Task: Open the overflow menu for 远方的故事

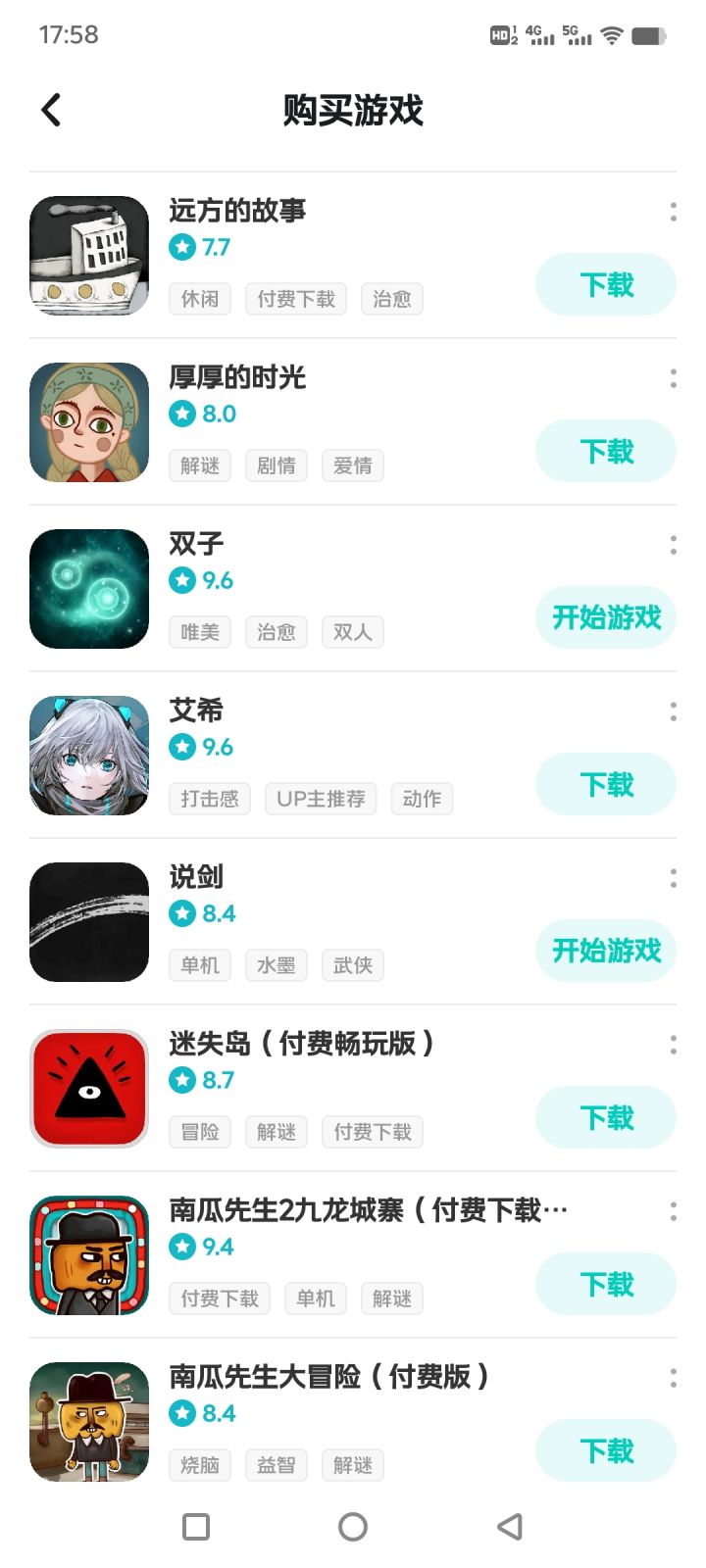Action: [673, 209]
